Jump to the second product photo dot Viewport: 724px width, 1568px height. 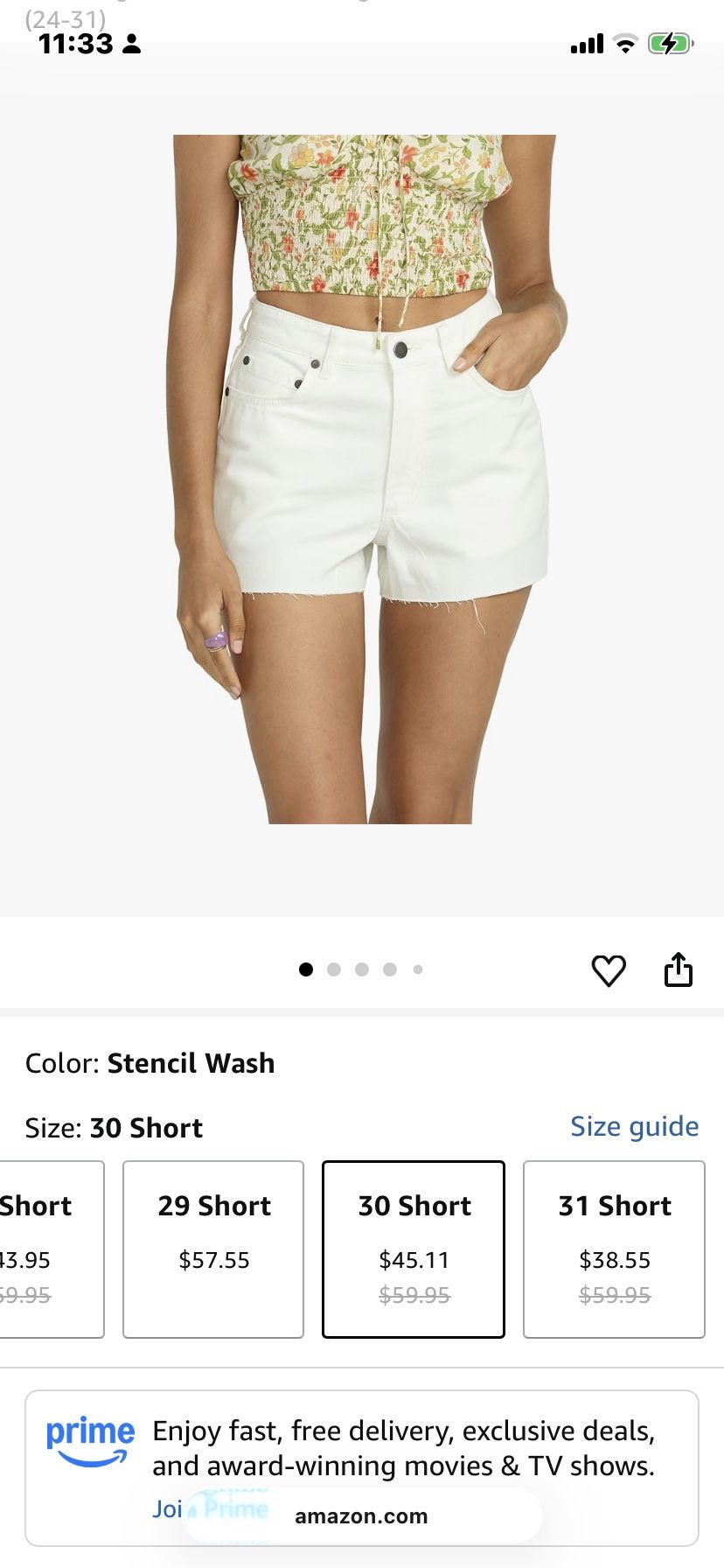333,969
